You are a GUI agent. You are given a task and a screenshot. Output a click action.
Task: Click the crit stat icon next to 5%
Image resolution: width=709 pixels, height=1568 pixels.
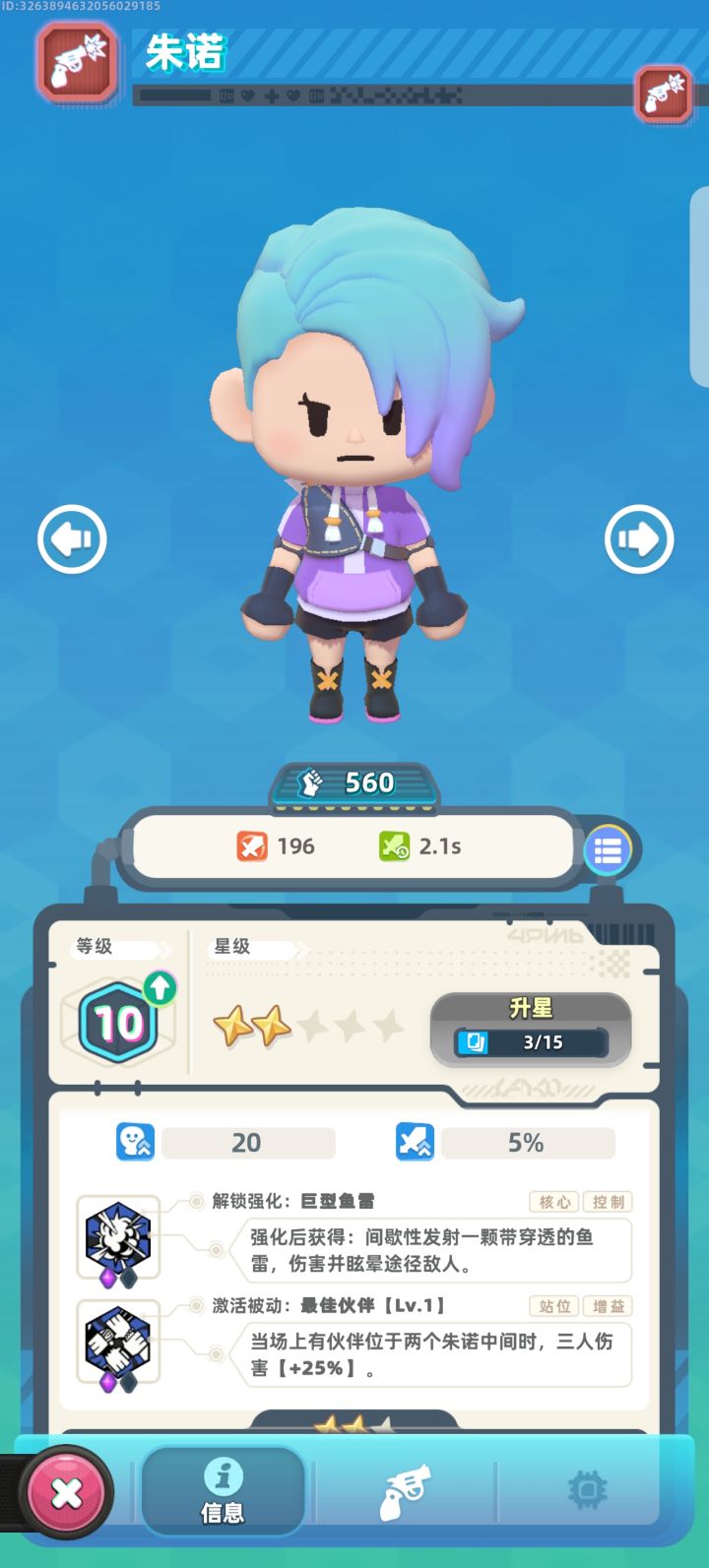(415, 1142)
